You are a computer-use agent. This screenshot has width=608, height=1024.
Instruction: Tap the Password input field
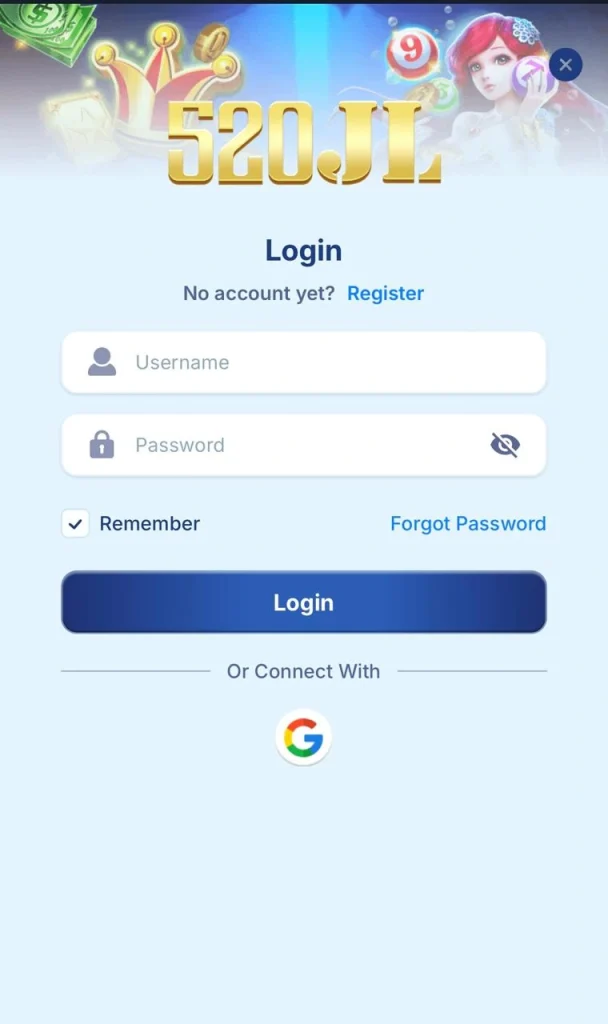click(300, 445)
